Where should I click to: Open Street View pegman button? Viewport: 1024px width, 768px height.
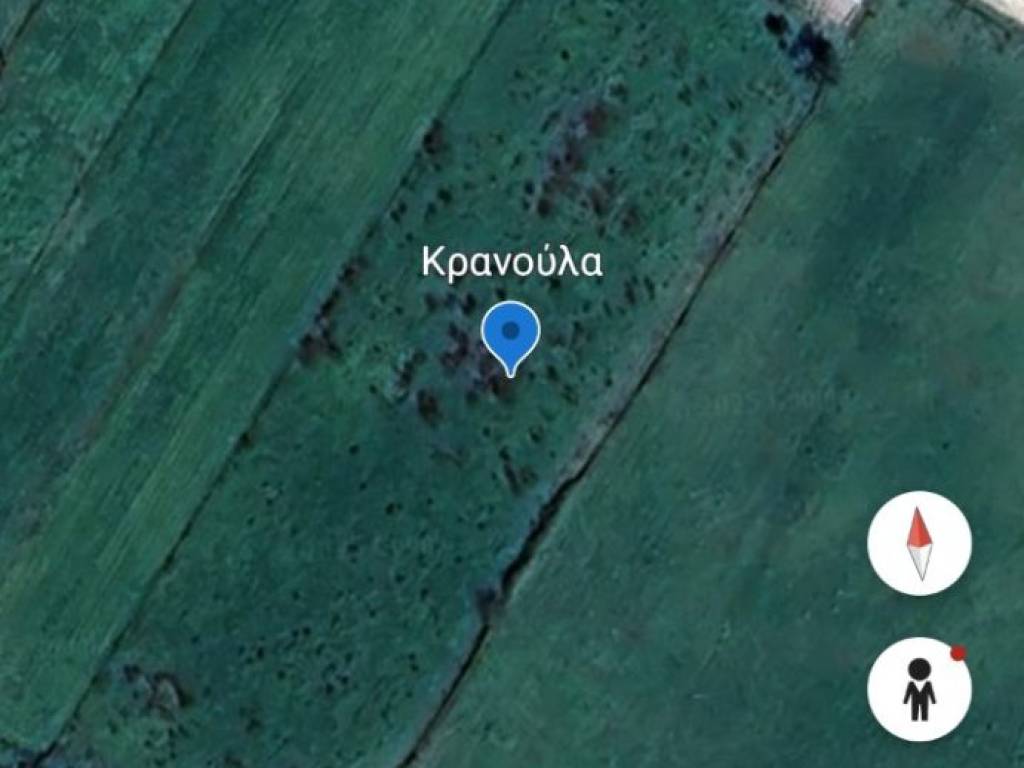(919, 689)
